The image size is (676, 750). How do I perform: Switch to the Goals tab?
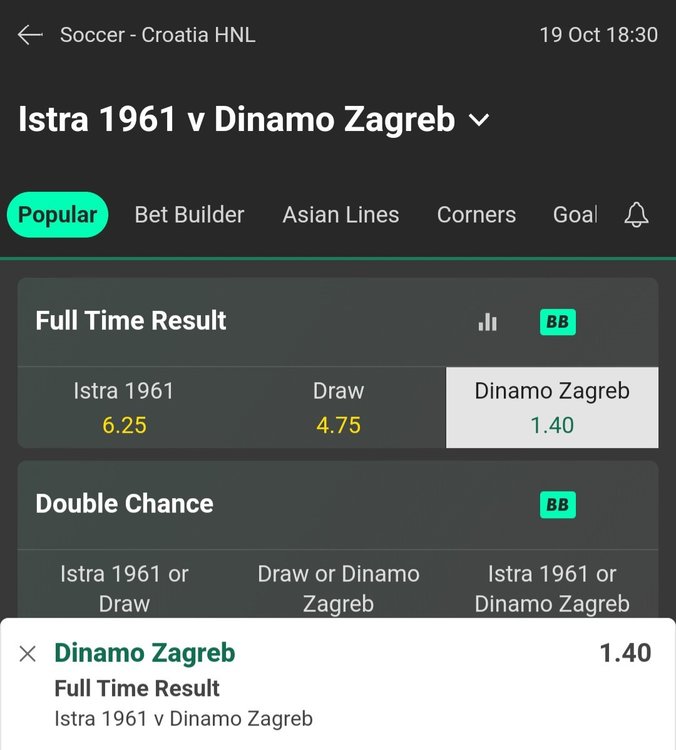pos(575,215)
